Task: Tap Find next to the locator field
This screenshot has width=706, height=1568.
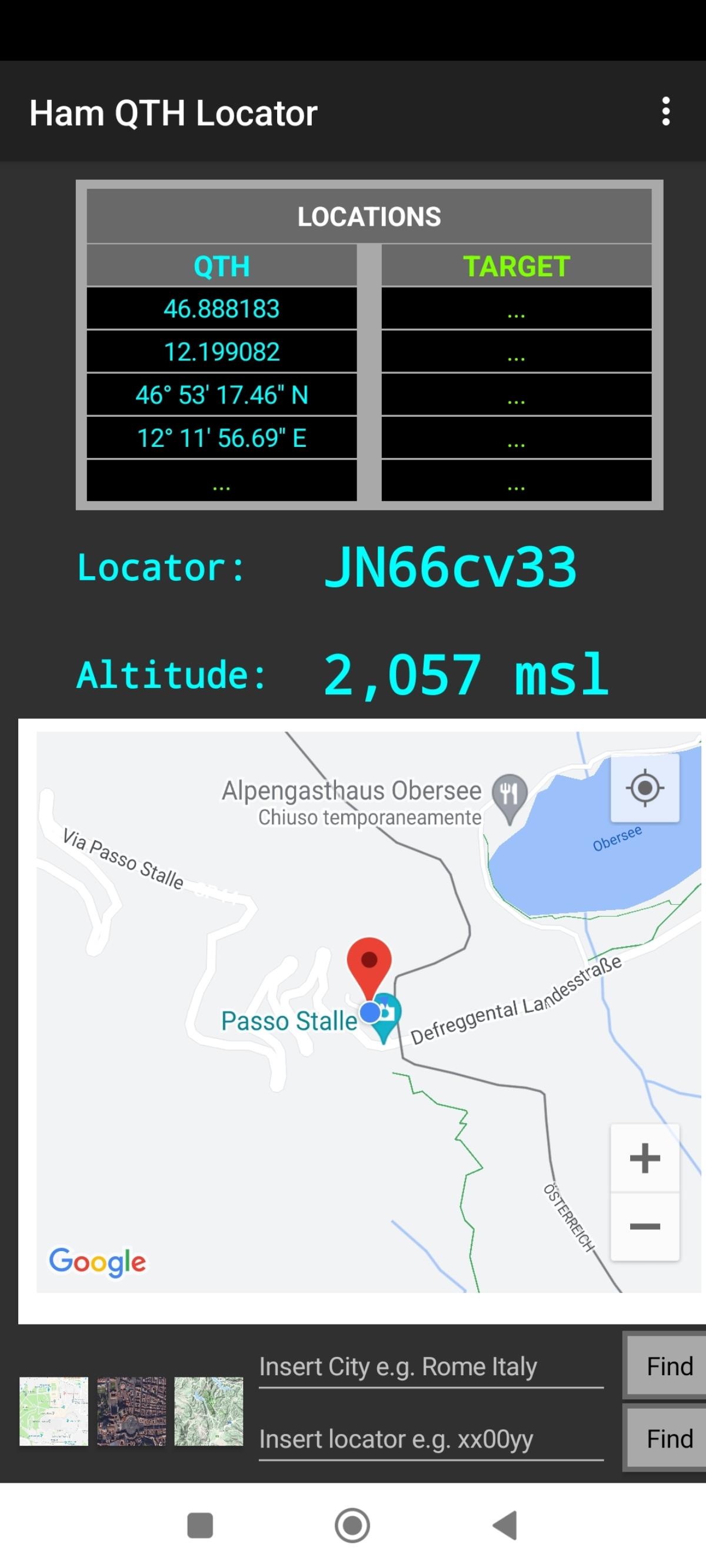Action: click(667, 1439)
